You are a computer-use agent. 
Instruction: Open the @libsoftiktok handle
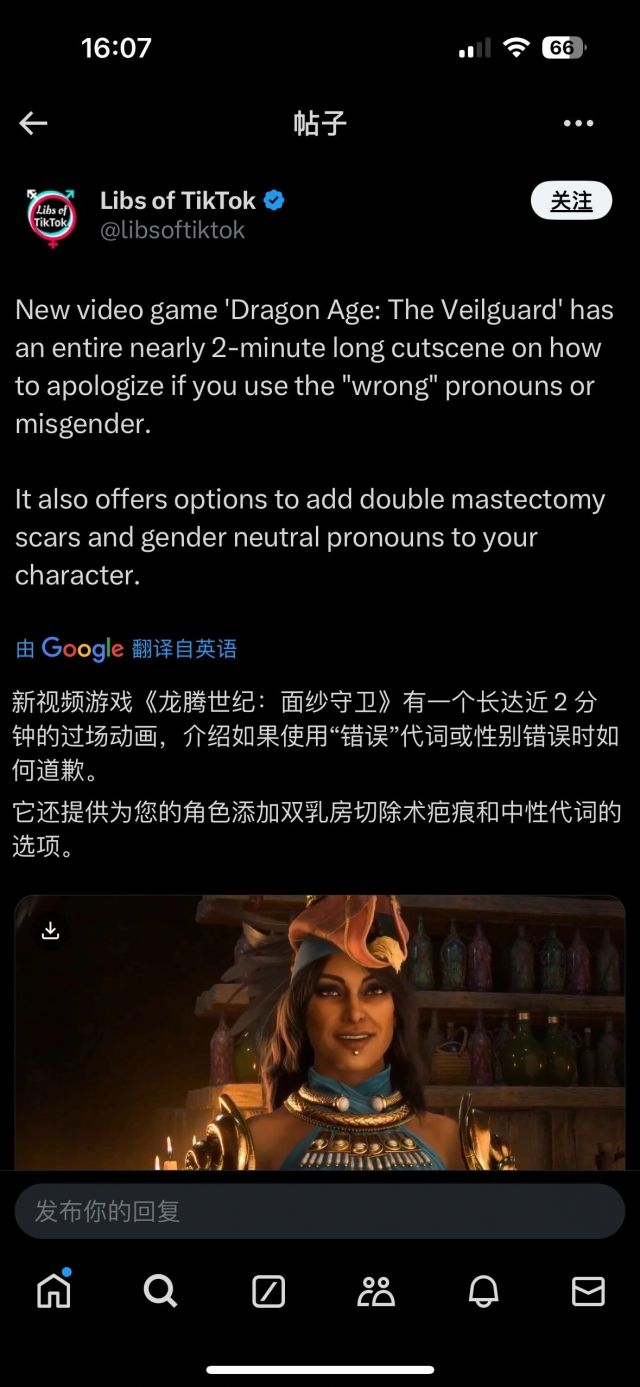[172, 230]
